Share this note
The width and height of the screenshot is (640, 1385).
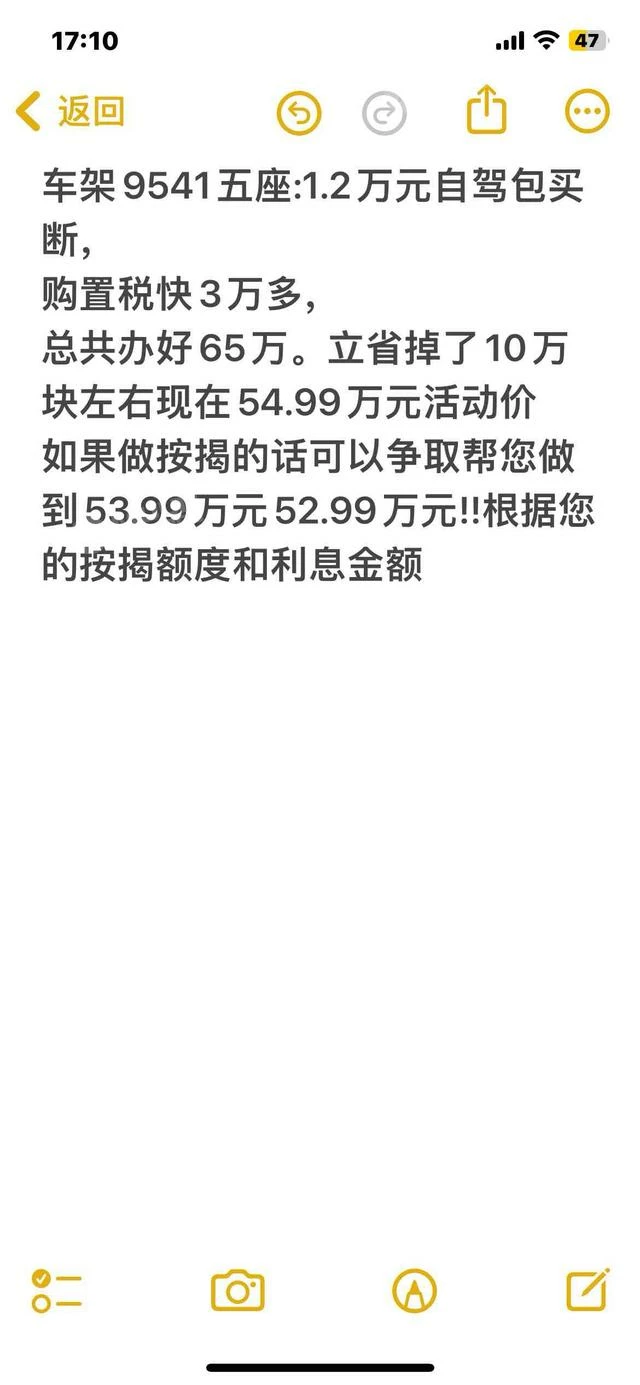[487, 109]
